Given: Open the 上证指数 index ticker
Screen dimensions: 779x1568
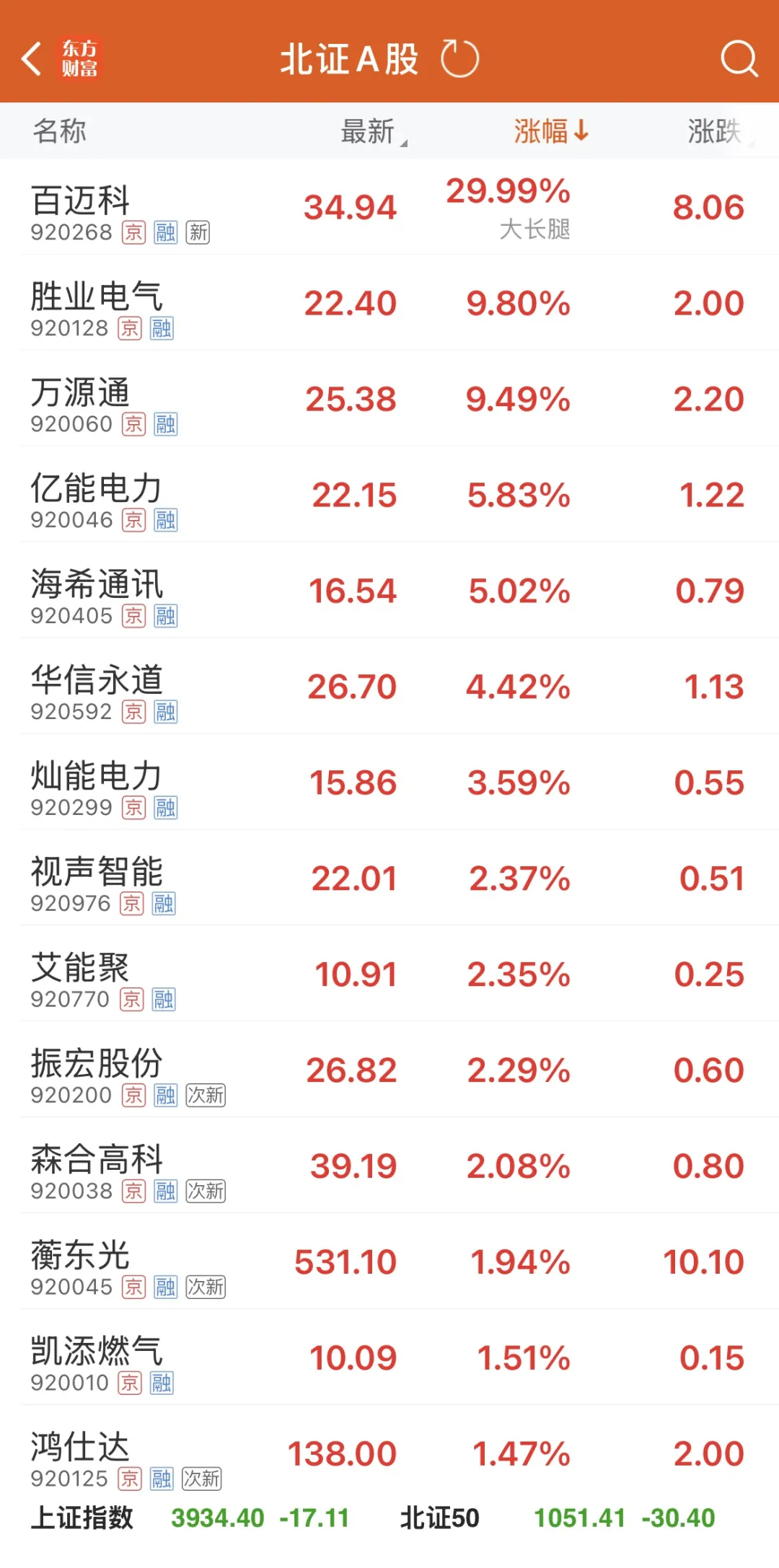Looking at the screenshot, I should pos(190,1518).
